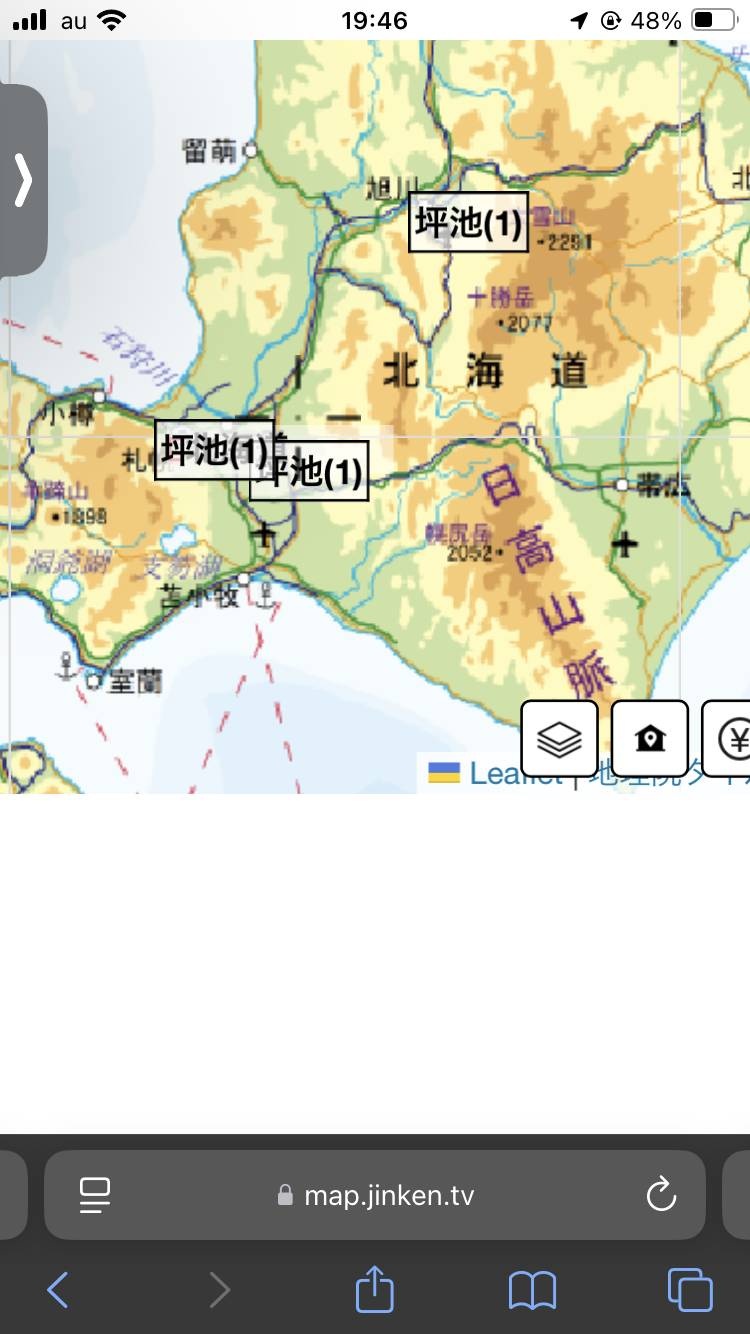Reload the map.jinken.tv page
750x1334 pixels.
(x=661, y=1194)
